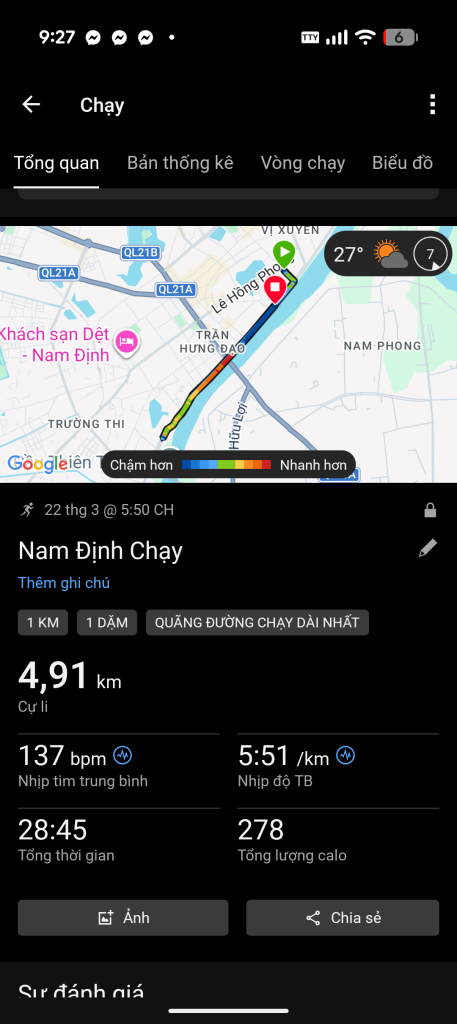Add a note via Thêm ghi chú
Viewport: 457px width, 1024px height.
(64, 583)
